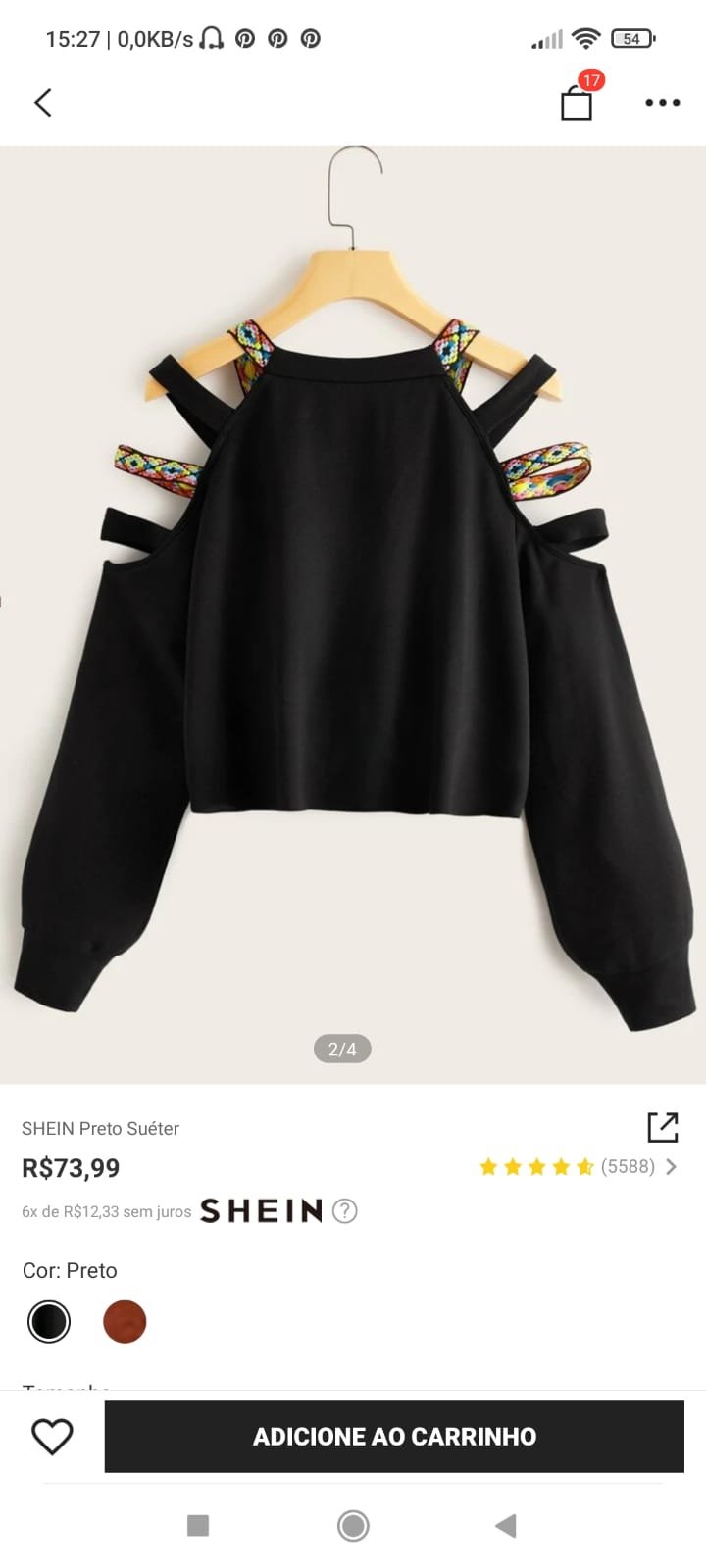This screenshot has width=706, height=1568.
Task: Add this sweater to the wishlist
Action: 52,1437
